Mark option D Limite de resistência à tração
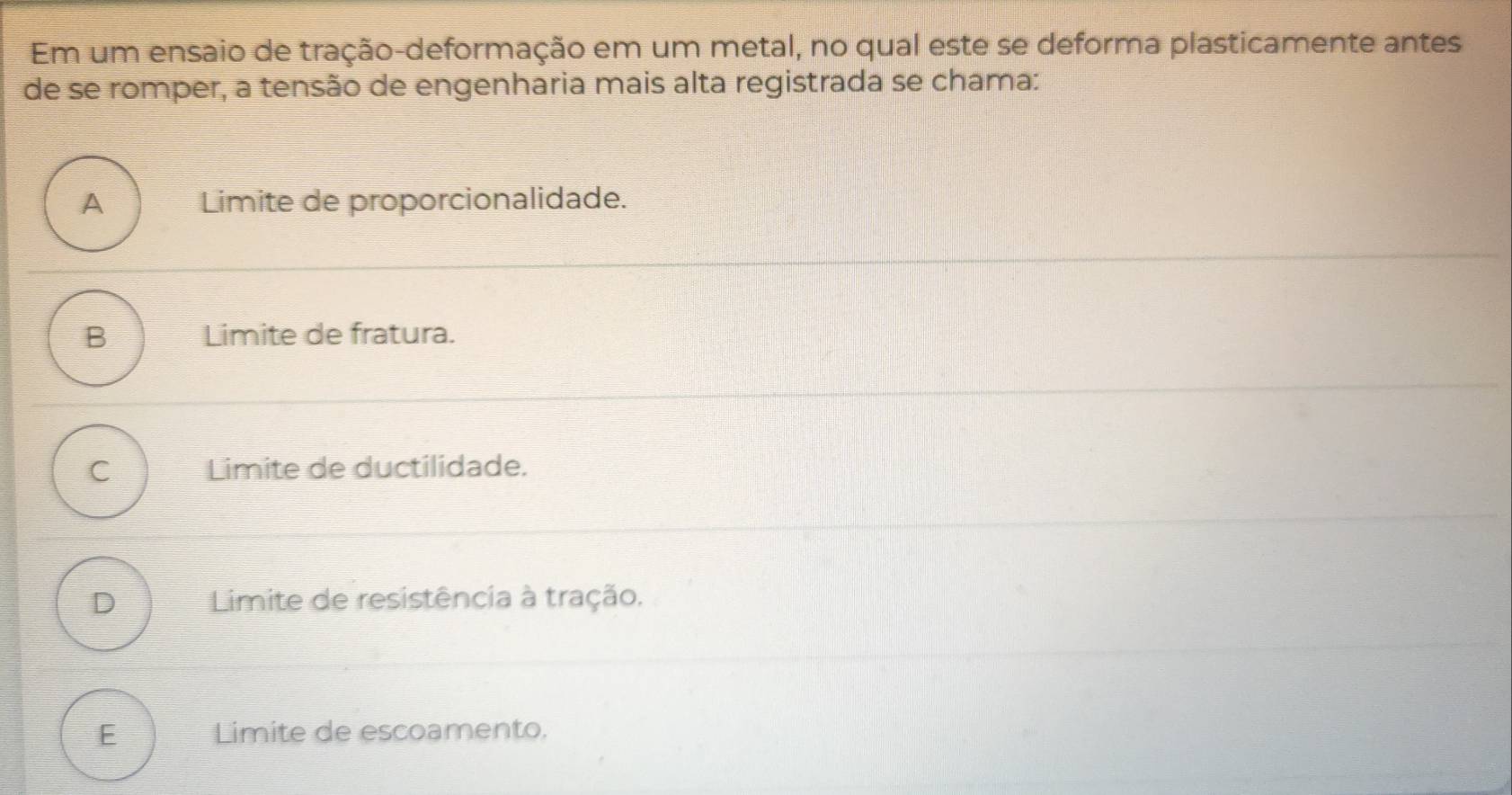 [103, 602]
